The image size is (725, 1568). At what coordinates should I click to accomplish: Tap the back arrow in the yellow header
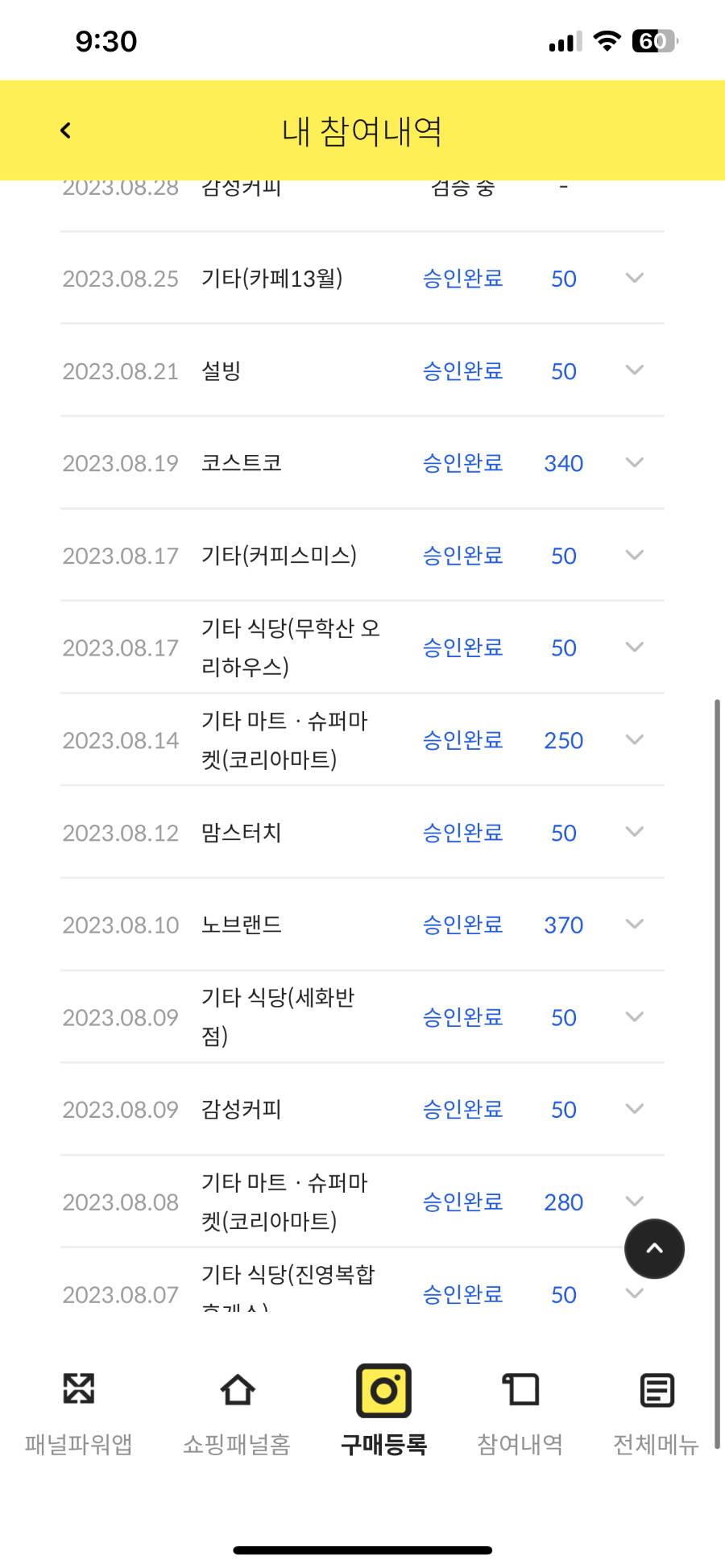click(65, 130)
